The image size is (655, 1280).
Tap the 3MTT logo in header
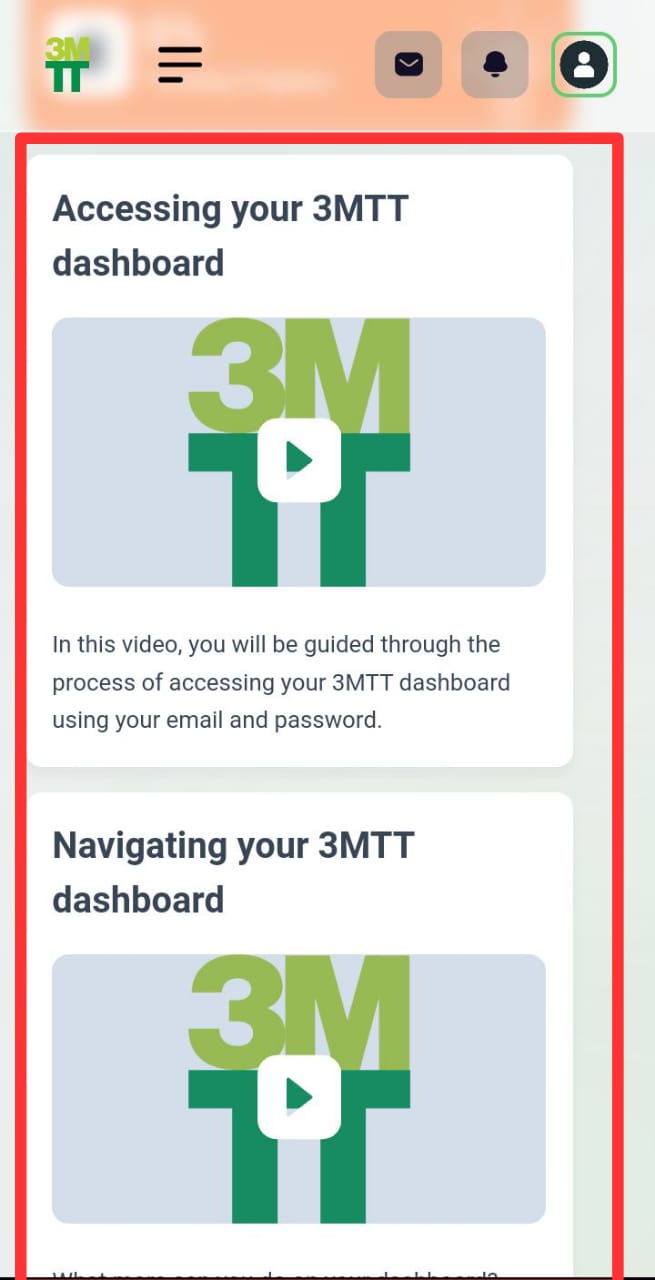[68, 65]
